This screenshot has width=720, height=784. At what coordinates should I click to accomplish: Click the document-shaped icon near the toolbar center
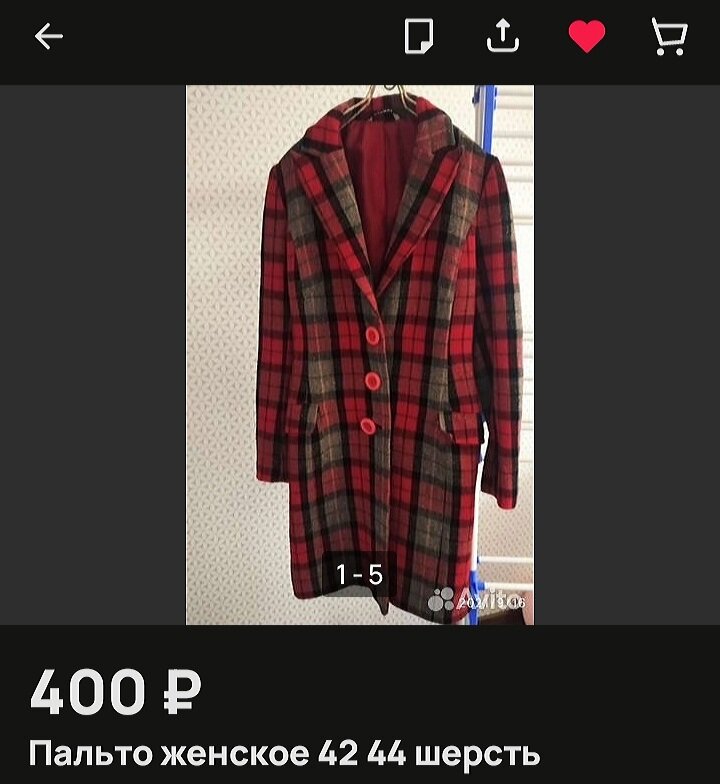pyautogui.click(x=421, y=35)
